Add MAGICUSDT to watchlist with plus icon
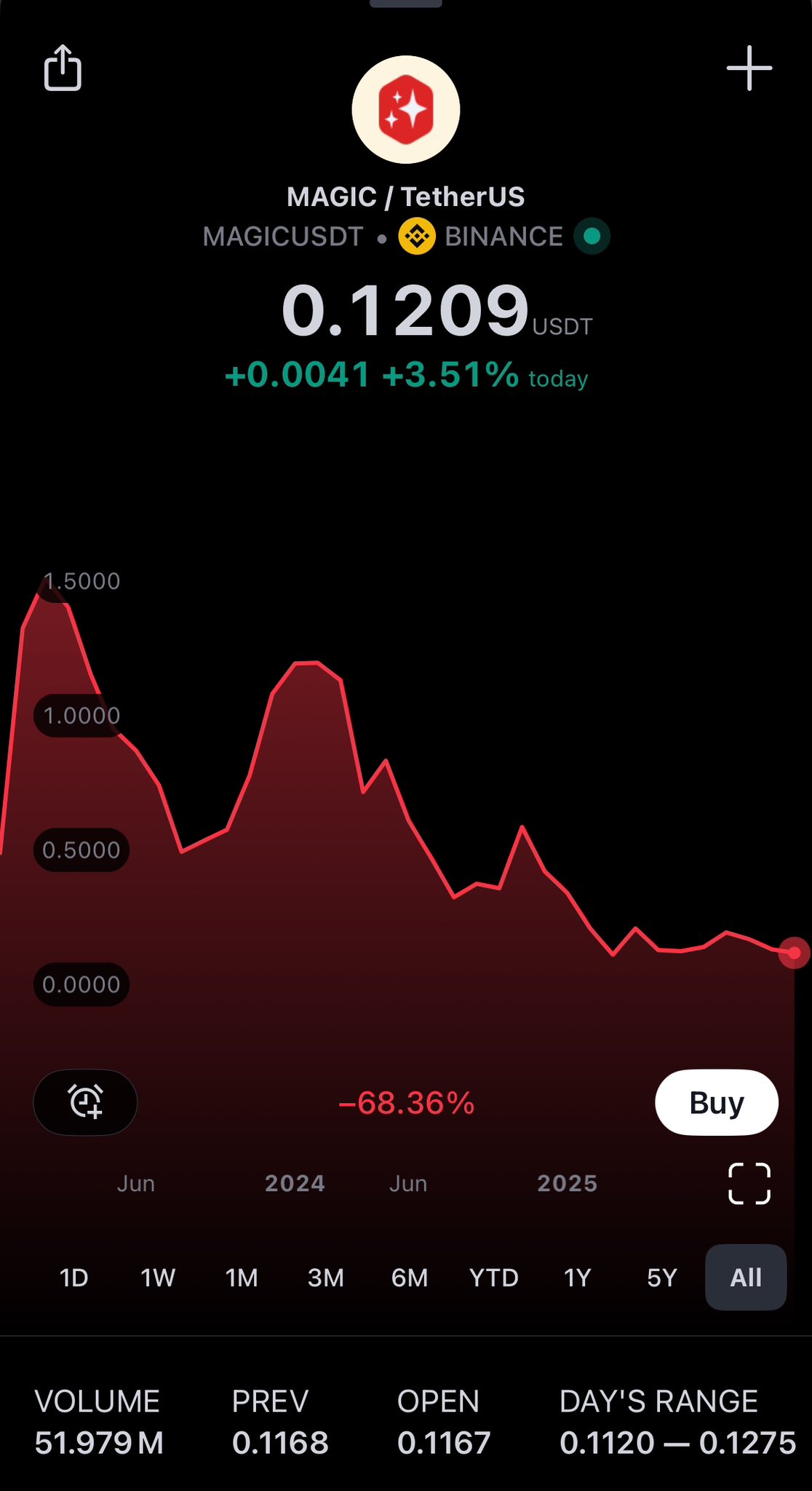Screen dimensions: 812x1491 (749, 68)
